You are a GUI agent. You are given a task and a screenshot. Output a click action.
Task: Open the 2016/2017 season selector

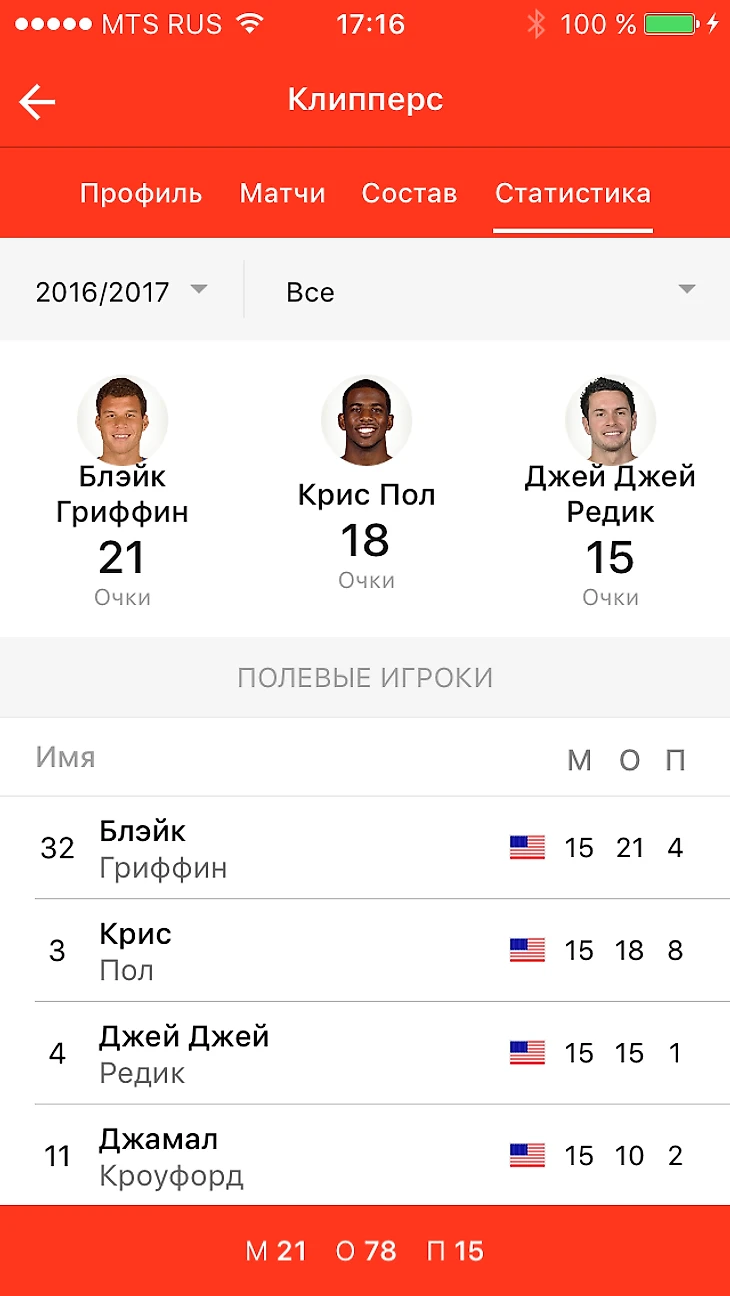pos(120,290)
